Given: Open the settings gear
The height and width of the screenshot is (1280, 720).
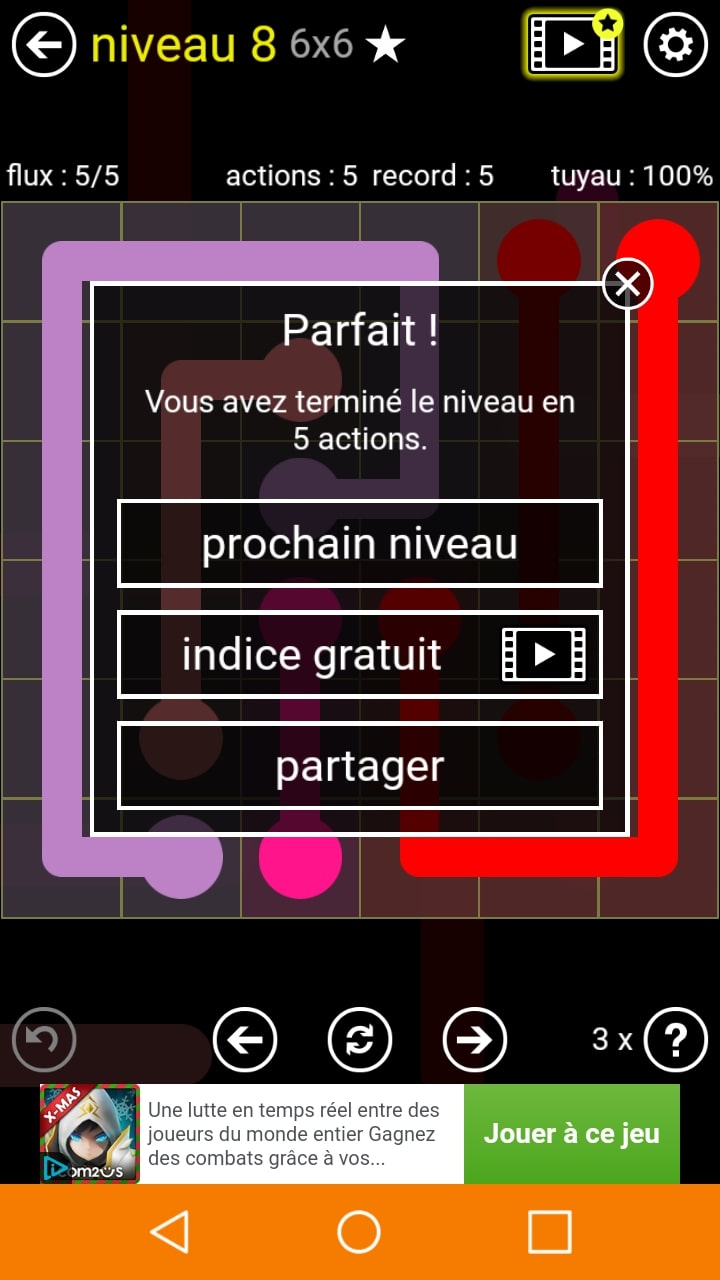Looking at the screenshot, I should 675,45.
